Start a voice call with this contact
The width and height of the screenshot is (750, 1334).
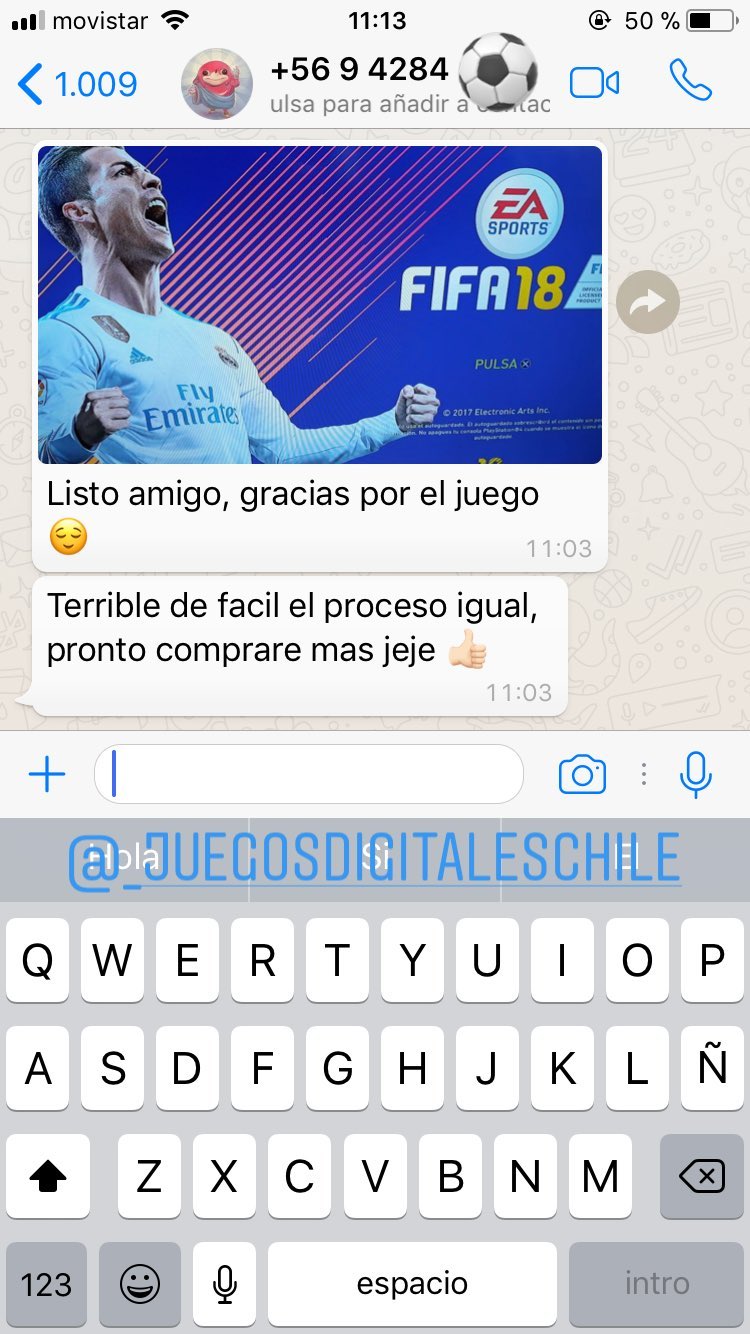690,80
